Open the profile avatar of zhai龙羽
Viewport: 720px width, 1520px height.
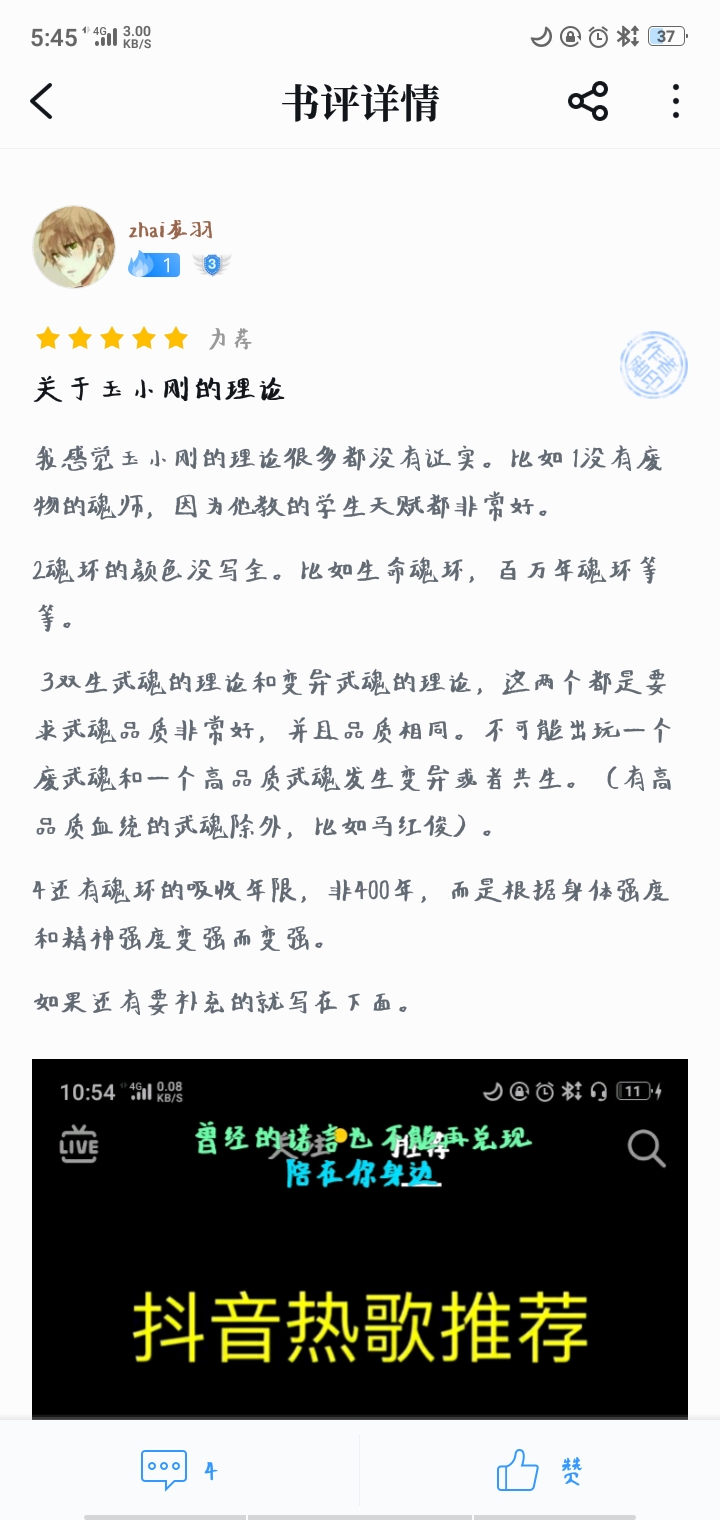[73, 247]
